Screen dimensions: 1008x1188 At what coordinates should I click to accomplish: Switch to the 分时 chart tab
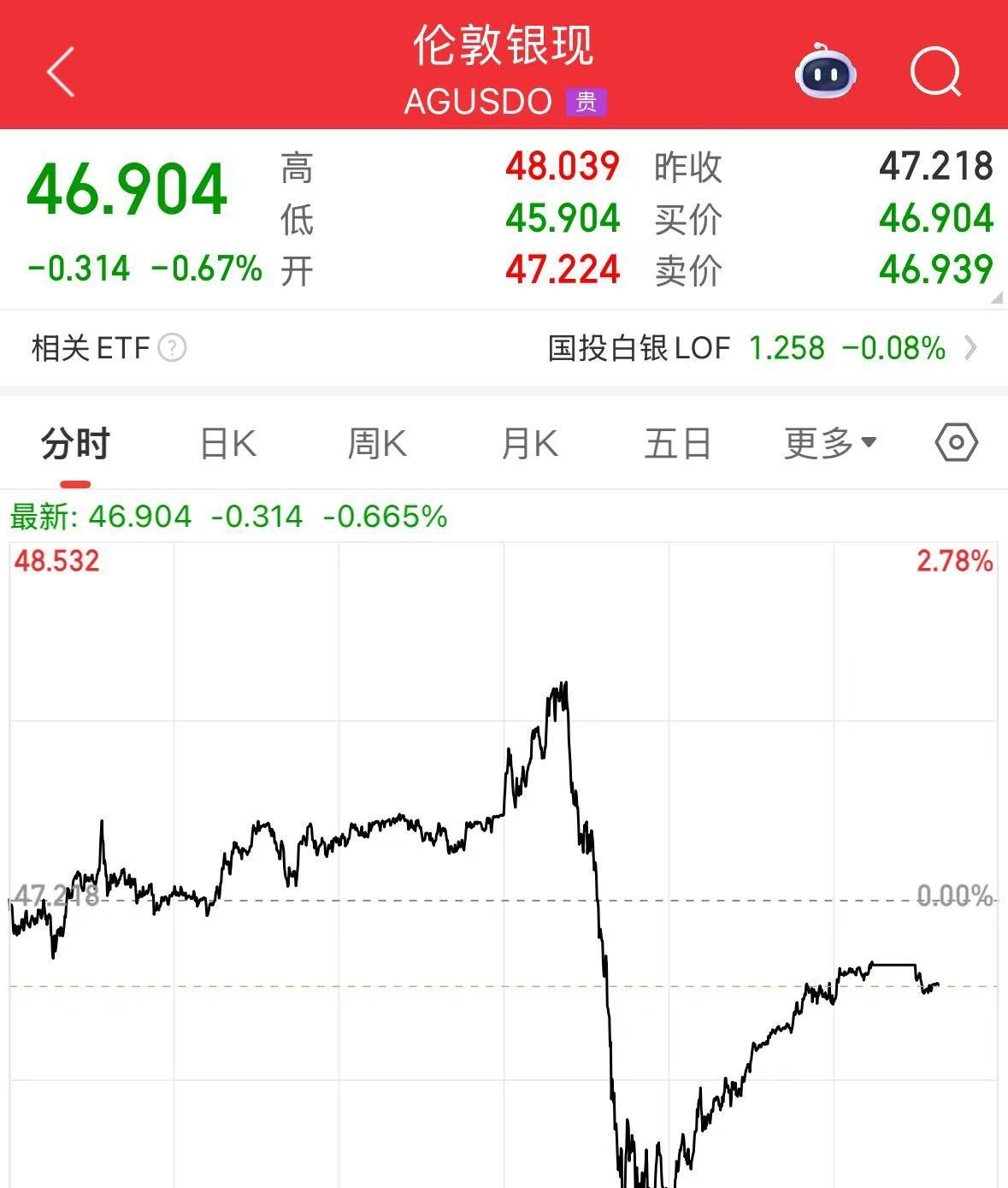click(75, 444)
